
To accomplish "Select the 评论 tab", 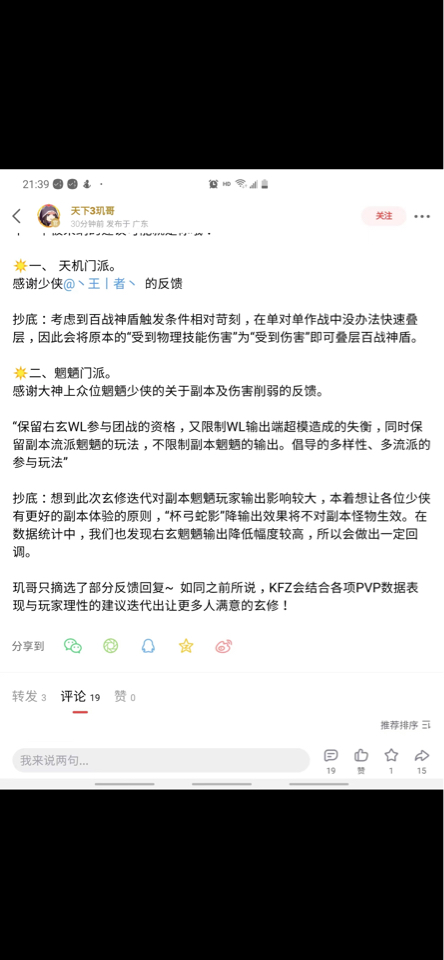I will tap(80, 696).
